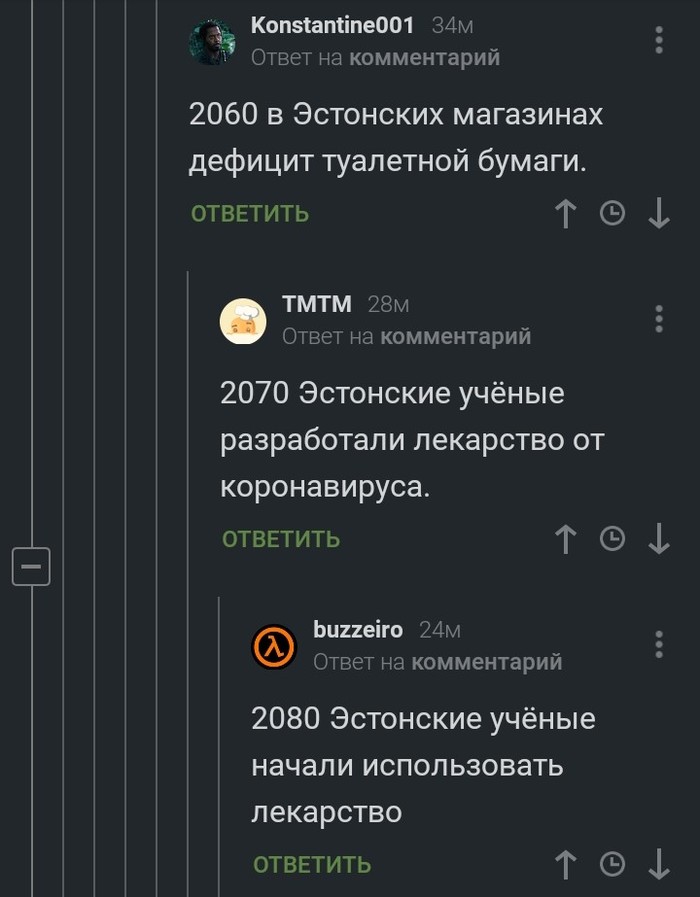
Task: Open overflow menu on TMTM's comment
Action: [x=658, y=319]
